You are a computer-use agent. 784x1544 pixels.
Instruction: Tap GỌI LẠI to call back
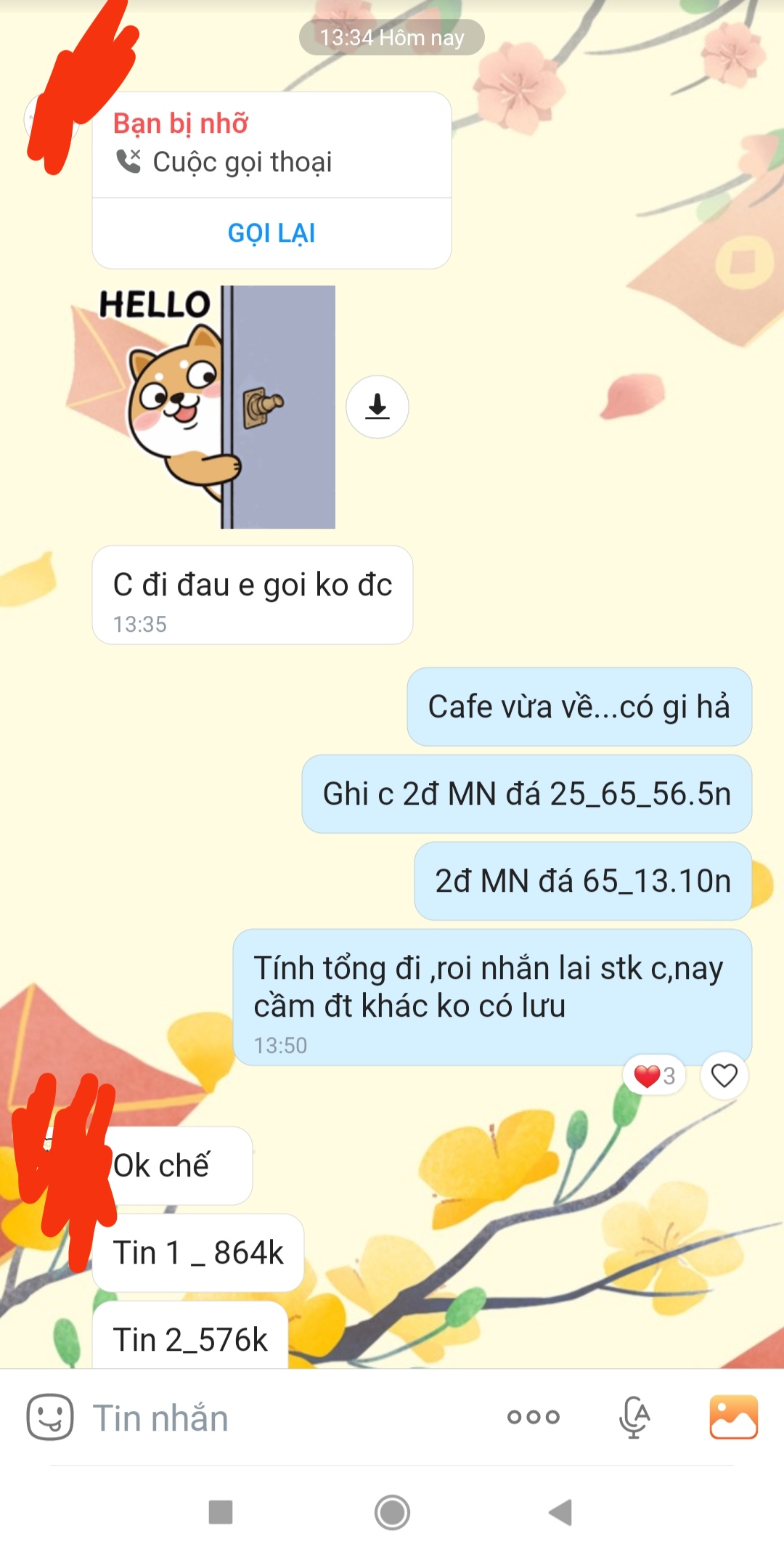tap(271, 233)
